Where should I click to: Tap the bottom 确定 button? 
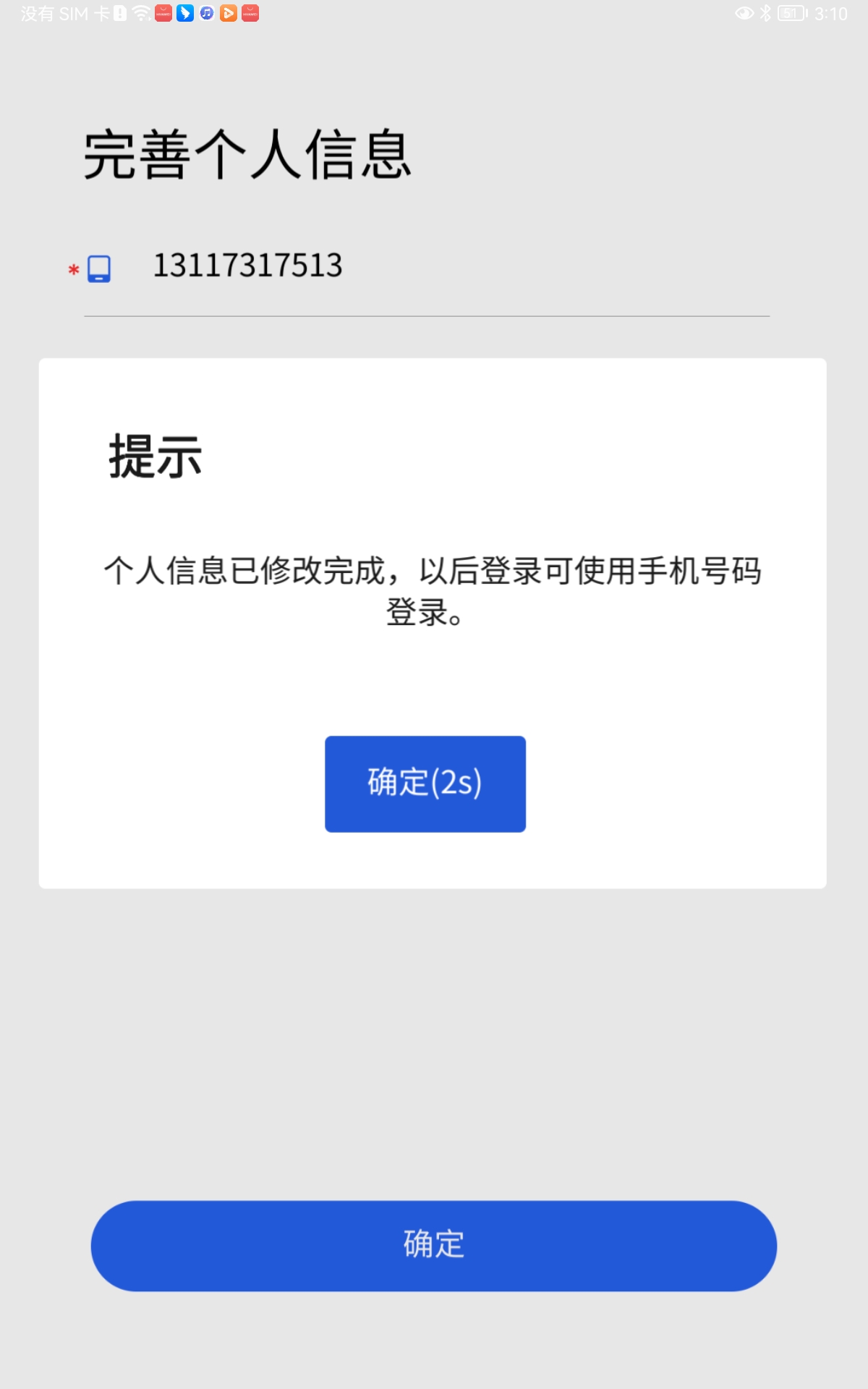pos(433,1245)
